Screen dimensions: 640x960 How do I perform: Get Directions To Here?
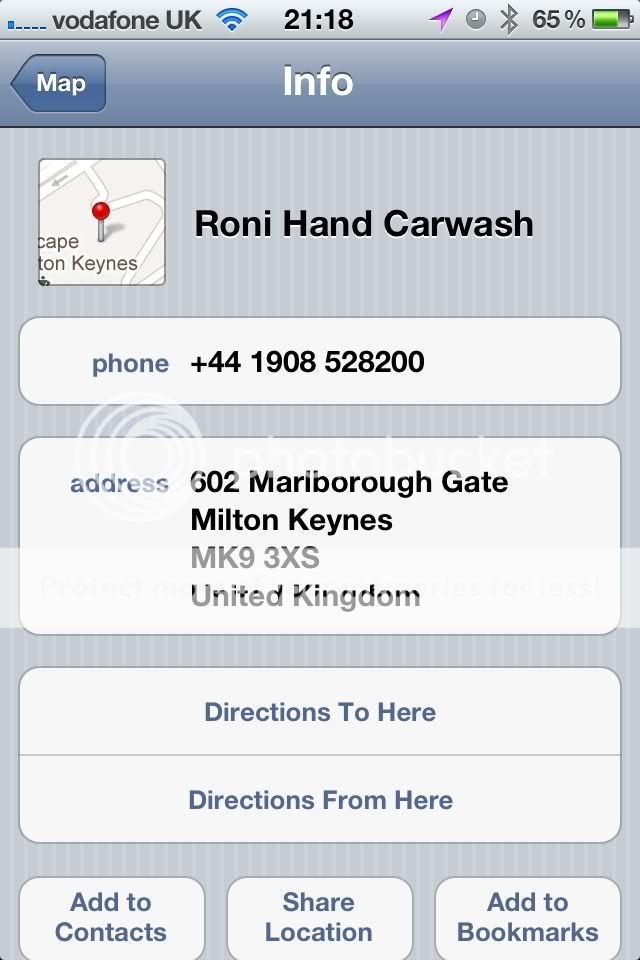(x=320, y=712)
